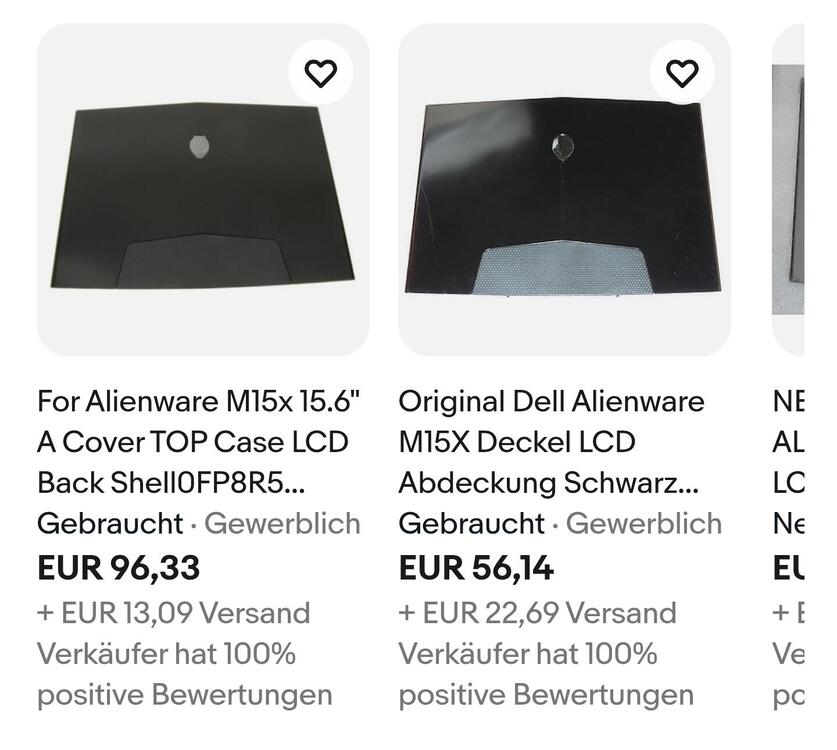Save the EUR 56,14 Alienware Deckel to watchlist
The height and width of the screenshot is (750, 837).
click(681, 73)
